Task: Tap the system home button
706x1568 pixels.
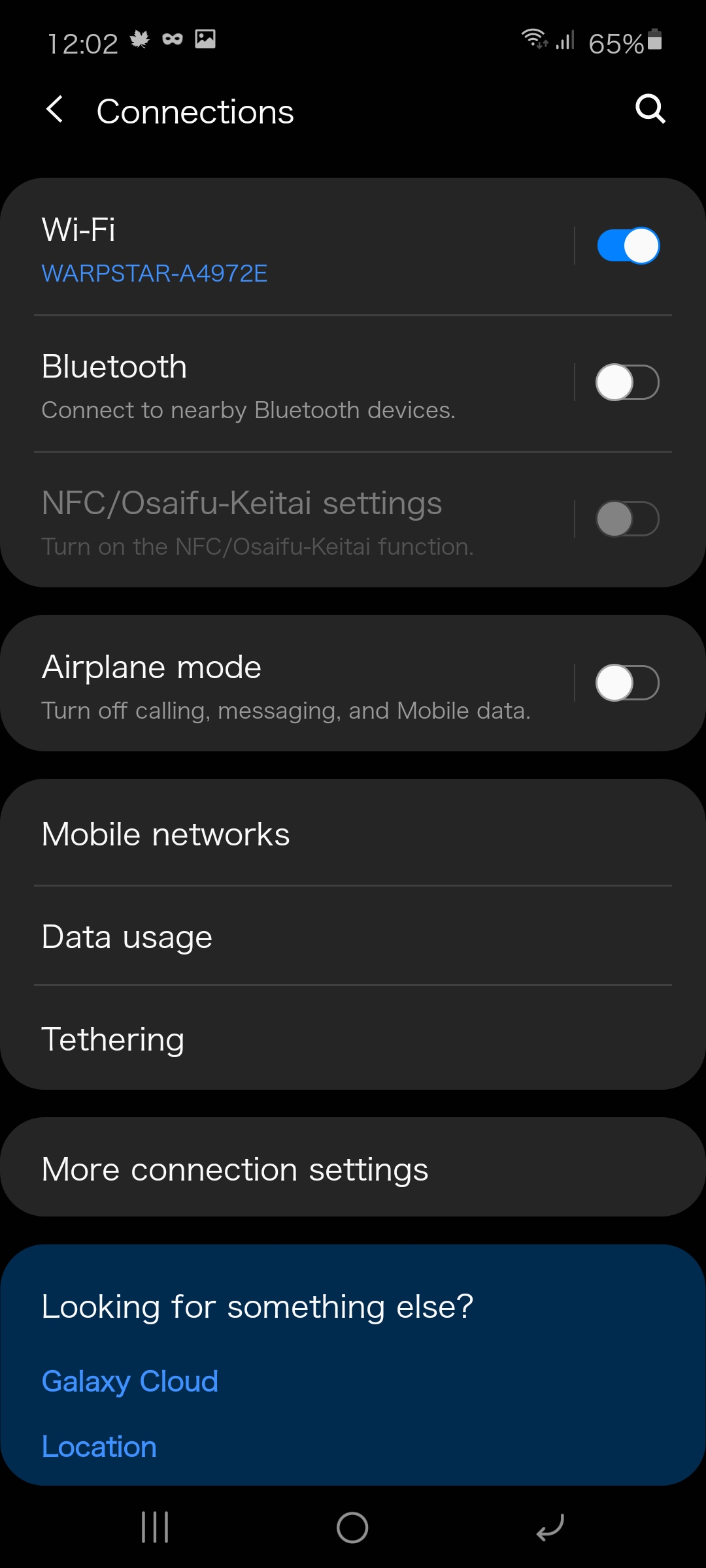Action: (x=352, y=1527)
